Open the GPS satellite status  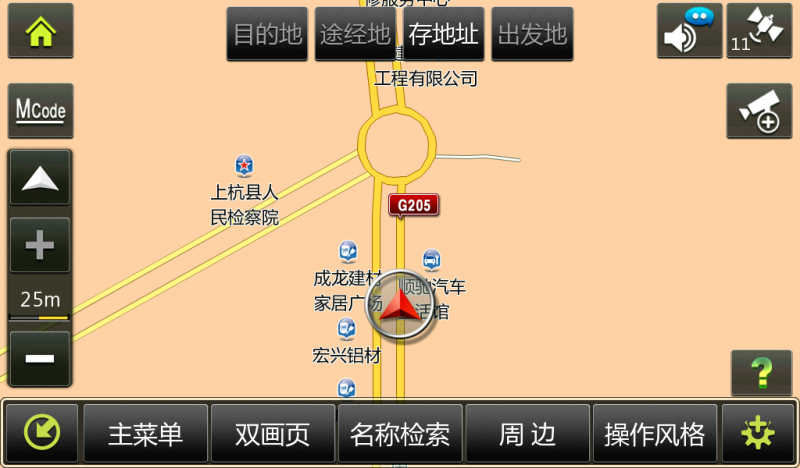(759, 32)
